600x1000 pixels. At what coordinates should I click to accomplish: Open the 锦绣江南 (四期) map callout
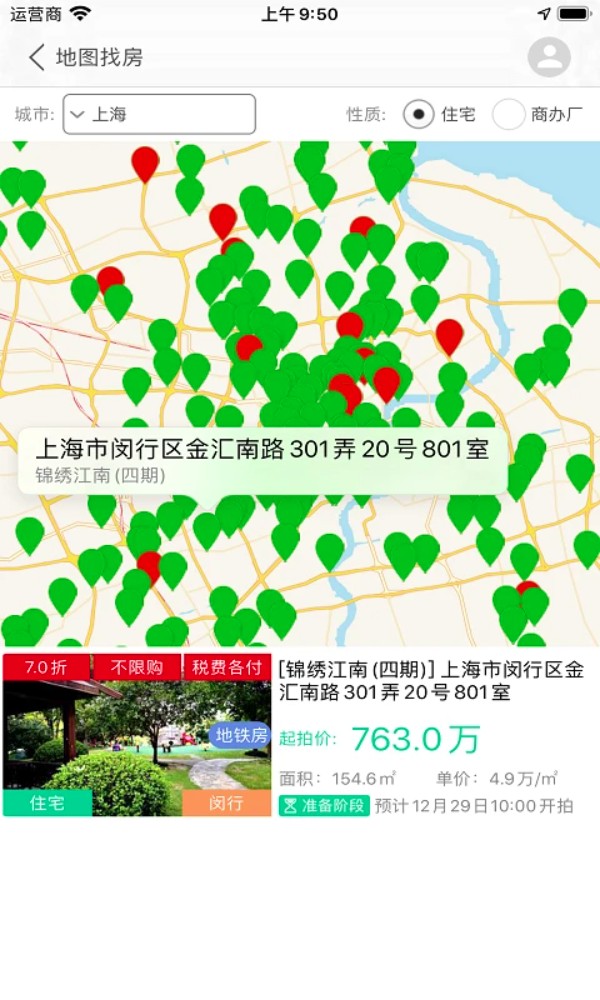262,460
